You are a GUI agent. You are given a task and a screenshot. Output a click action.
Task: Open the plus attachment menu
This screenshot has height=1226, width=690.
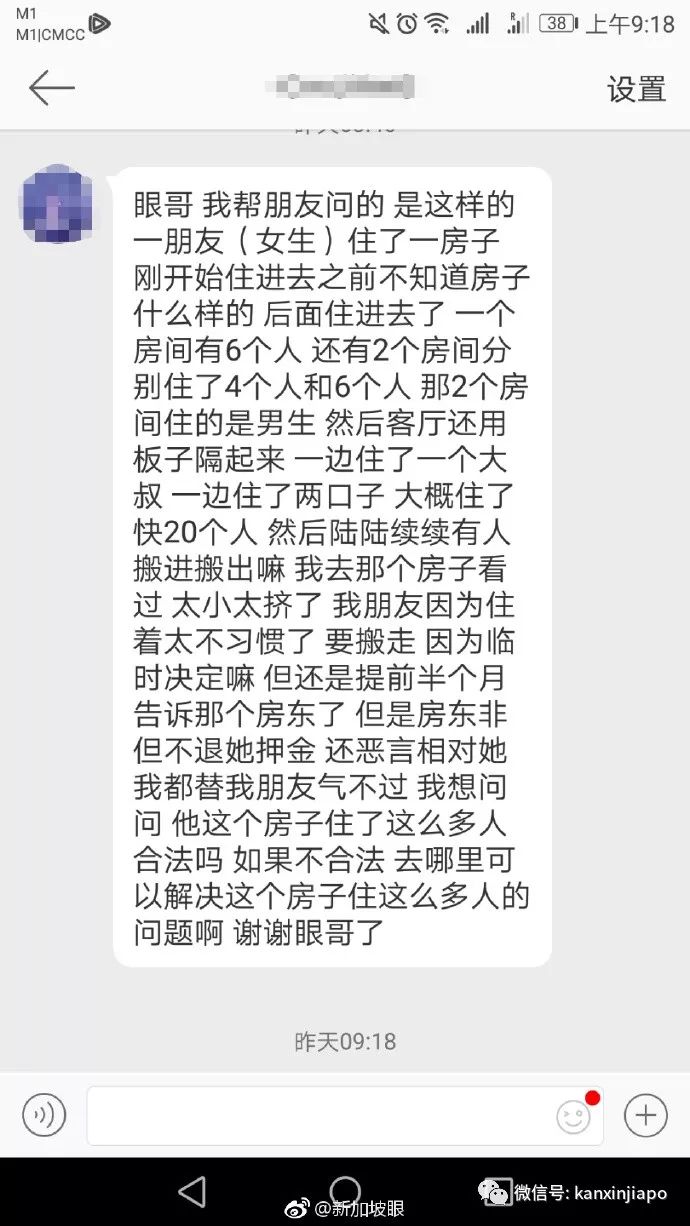646,1114
